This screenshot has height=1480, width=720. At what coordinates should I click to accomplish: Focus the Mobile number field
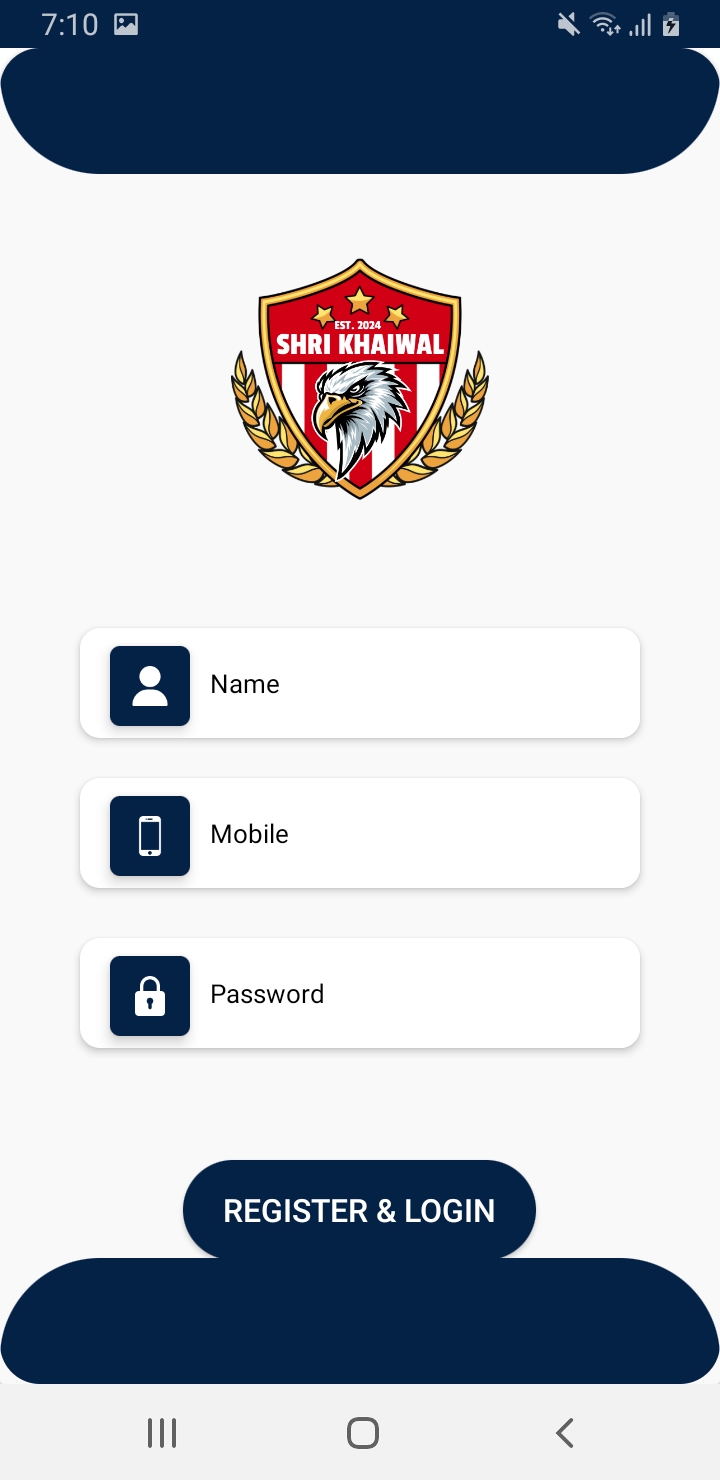click(400, 834)
